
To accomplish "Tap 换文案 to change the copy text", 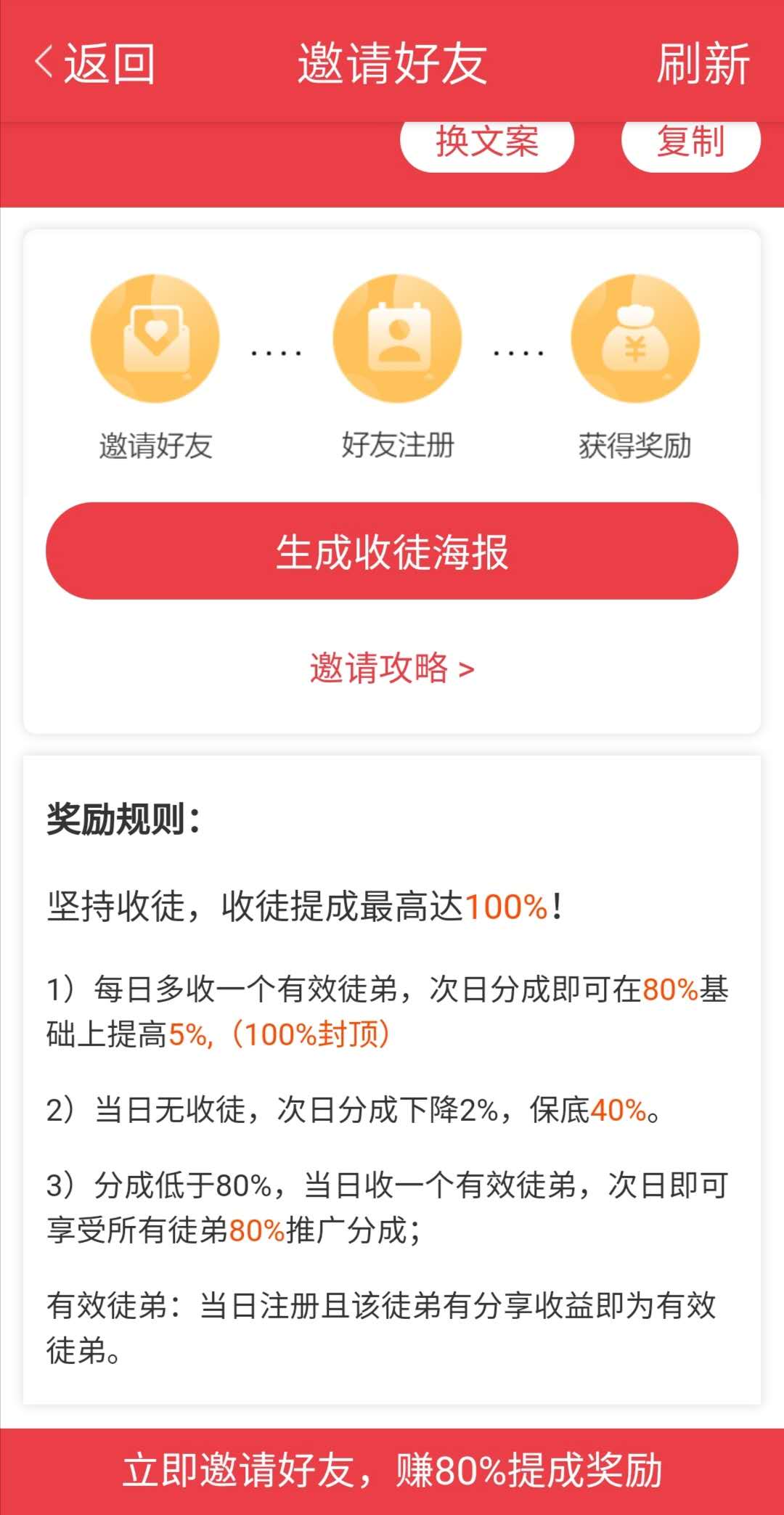I will click(487, 143).
